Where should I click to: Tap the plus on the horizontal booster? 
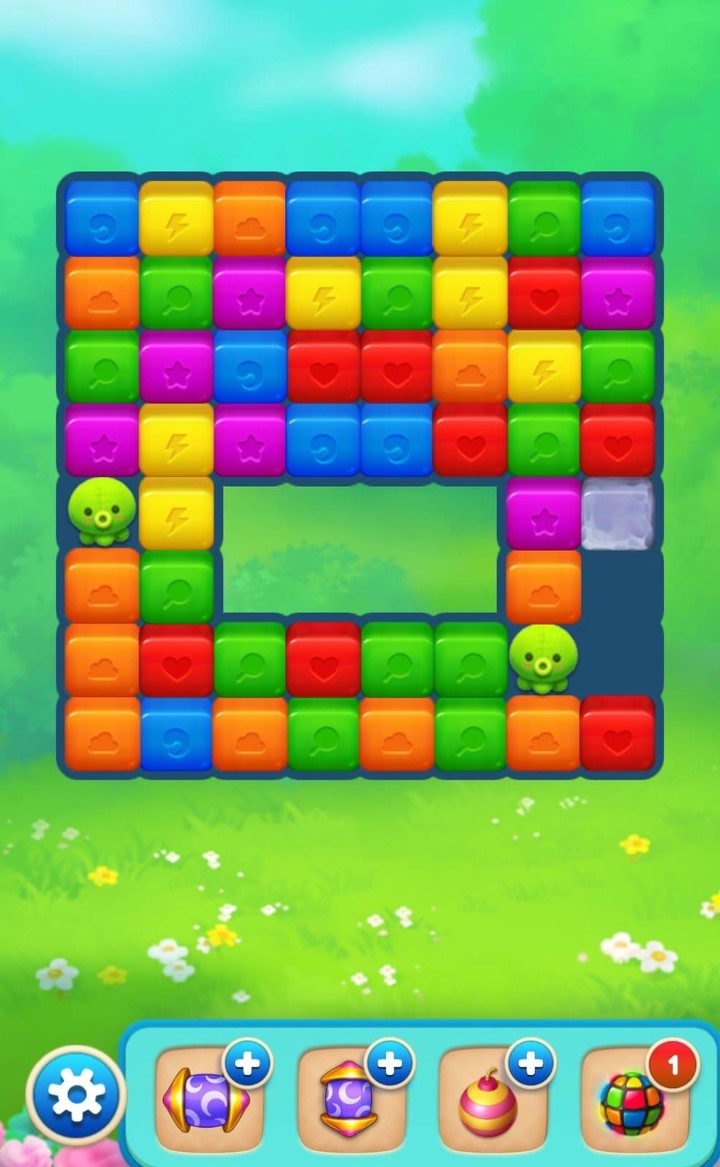245,1065
